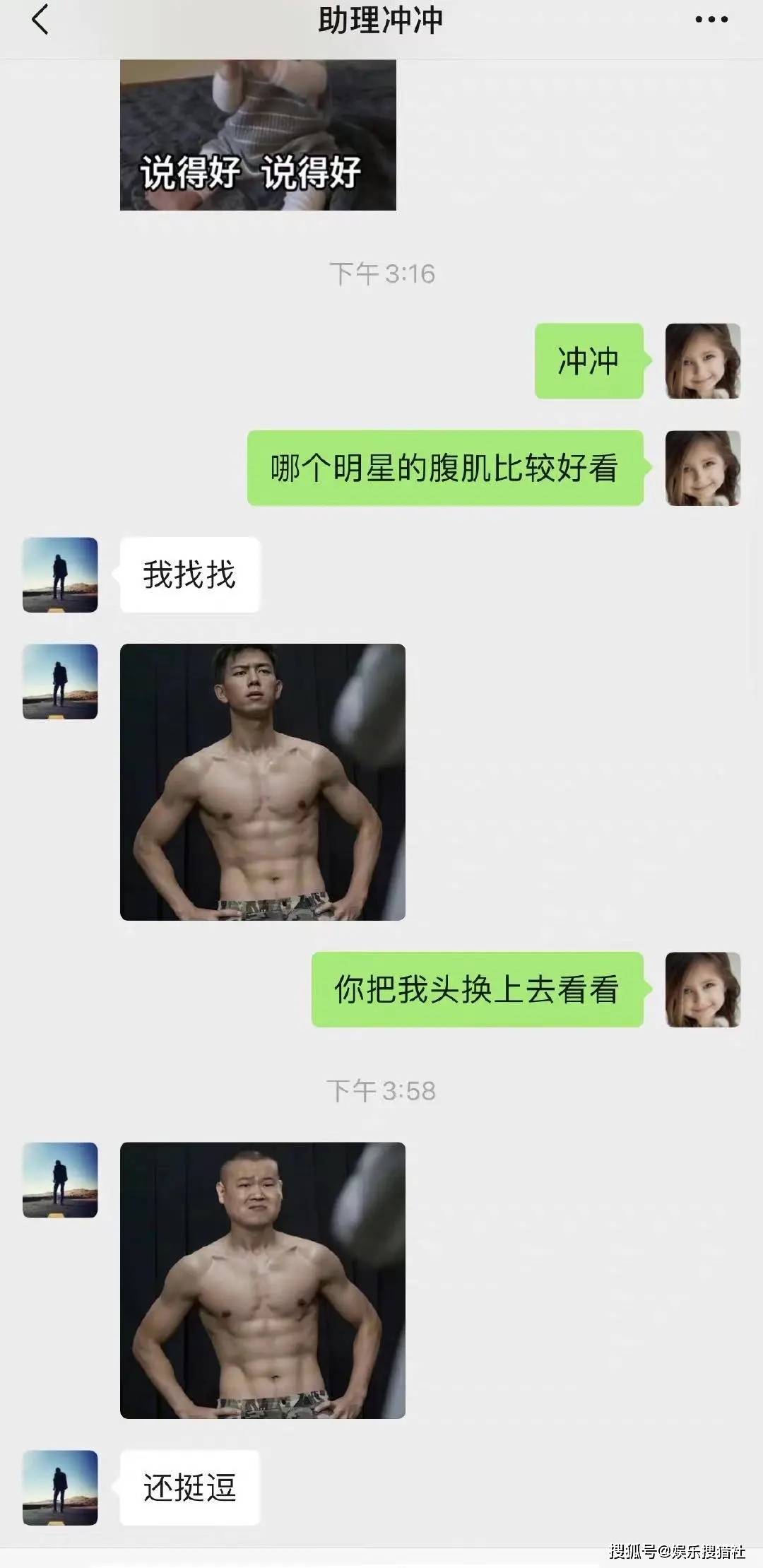View the face-swapped photo sent at 下午3:58
763x1568 pixels.
[x=262, y=1280]
